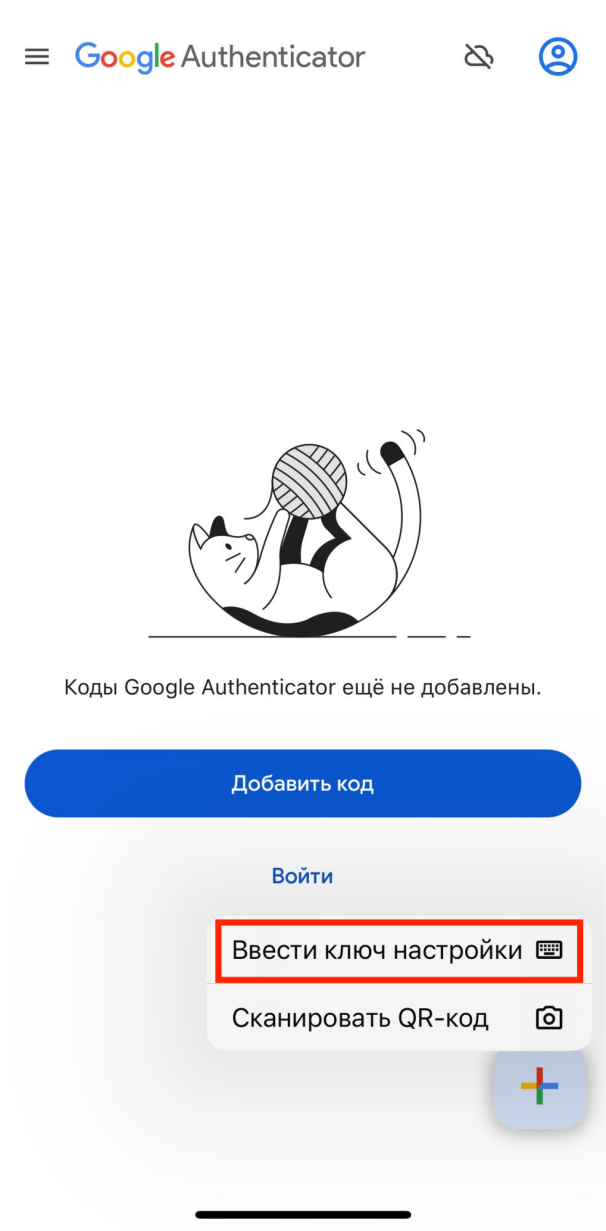Screen dimensions: 606x1231
Task: Open the hamburger drawer menu
Action: (x=37, y=57)
